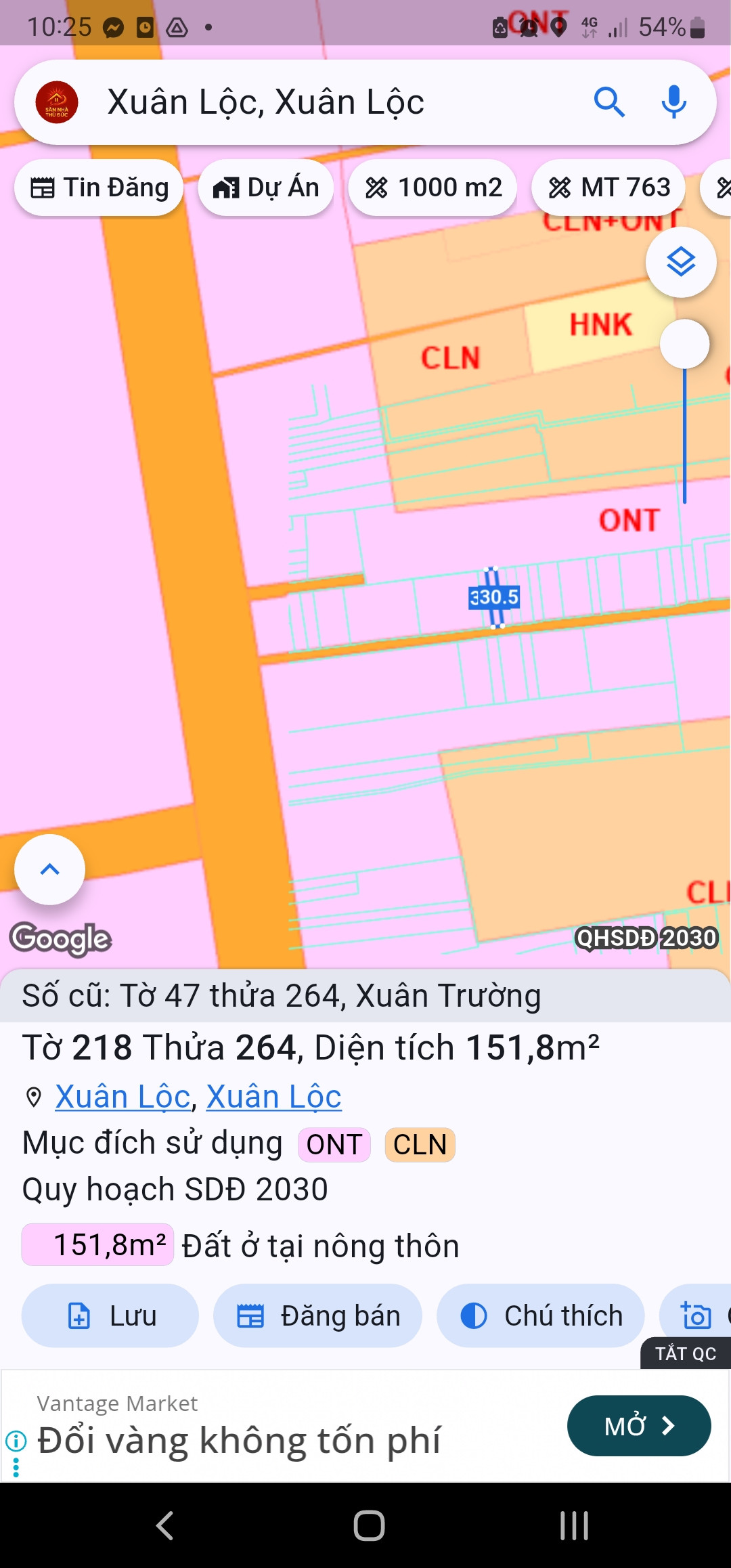Apply the 1000 m2 filter chip
The image size is (731, 1568).
[x=433, y=188]
